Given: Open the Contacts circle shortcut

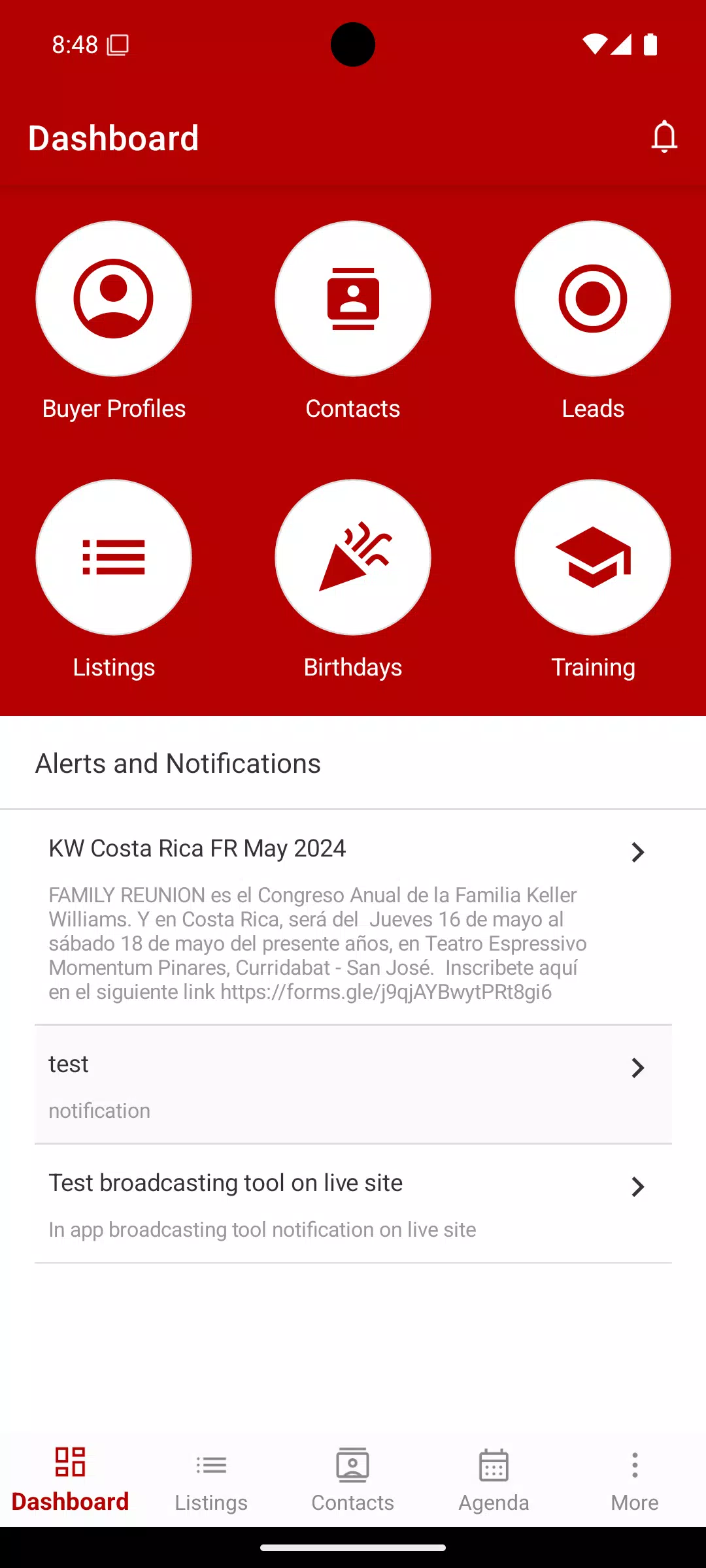Looking at the screenshot, I should pos(353,299).
